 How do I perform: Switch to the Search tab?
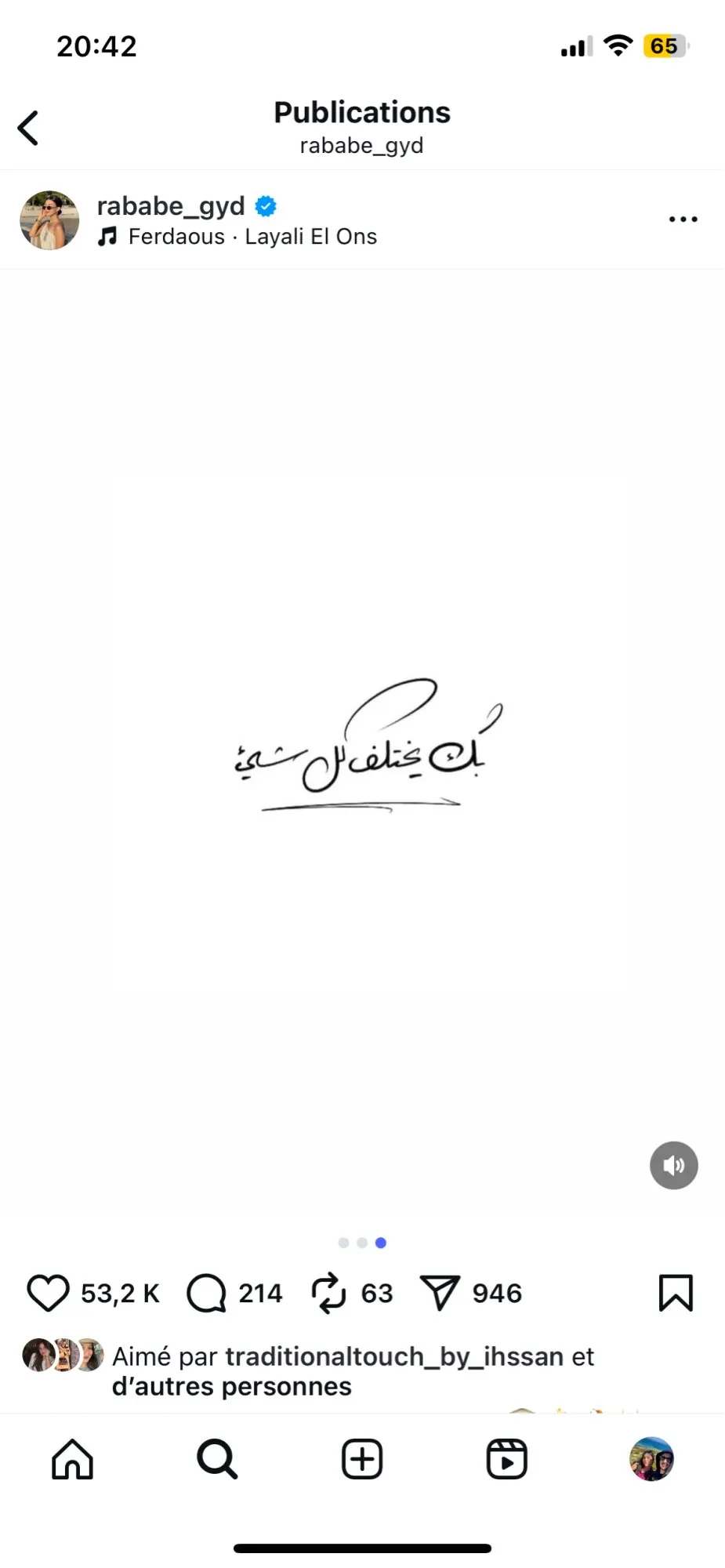pos(217,1459)
